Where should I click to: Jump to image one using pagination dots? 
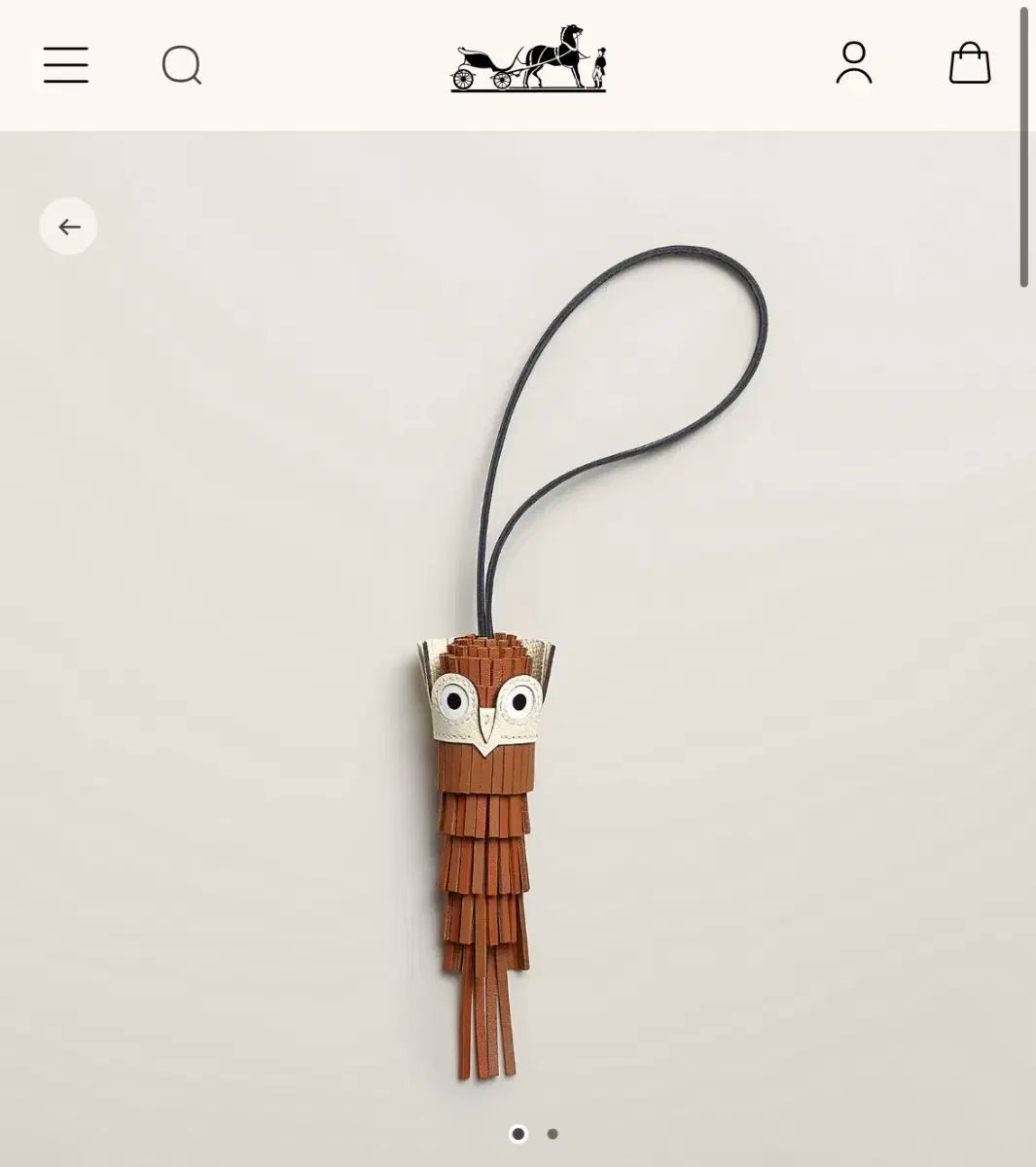click(x=518, y=1134)
